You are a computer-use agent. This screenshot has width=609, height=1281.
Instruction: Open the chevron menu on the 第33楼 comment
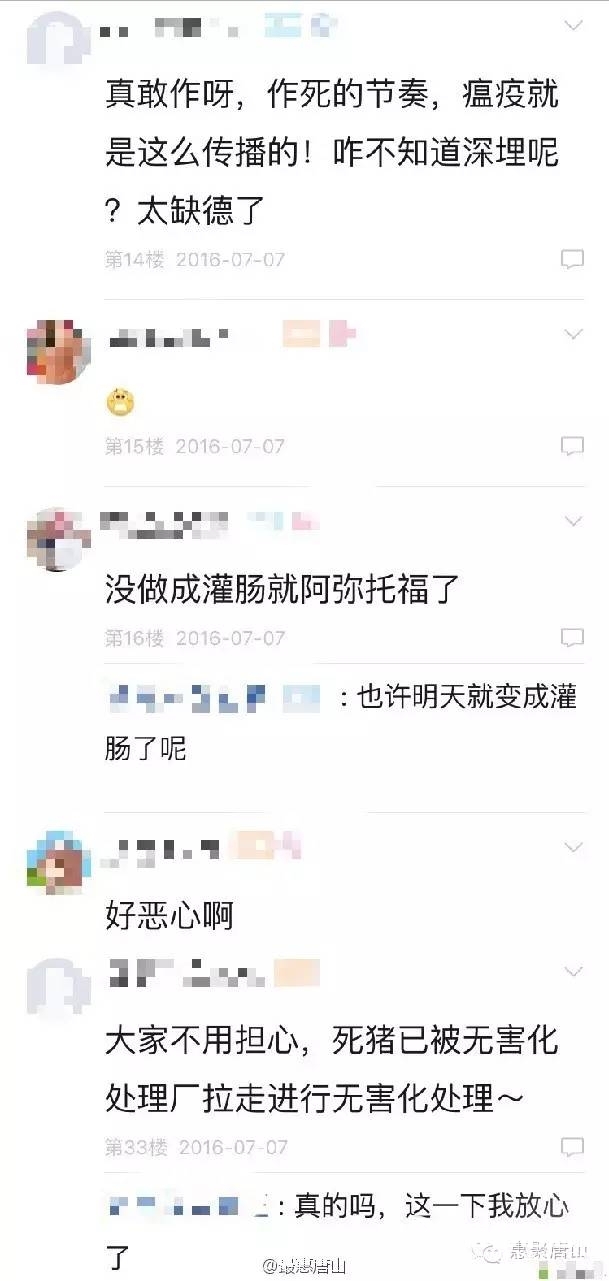pos(572,971)
